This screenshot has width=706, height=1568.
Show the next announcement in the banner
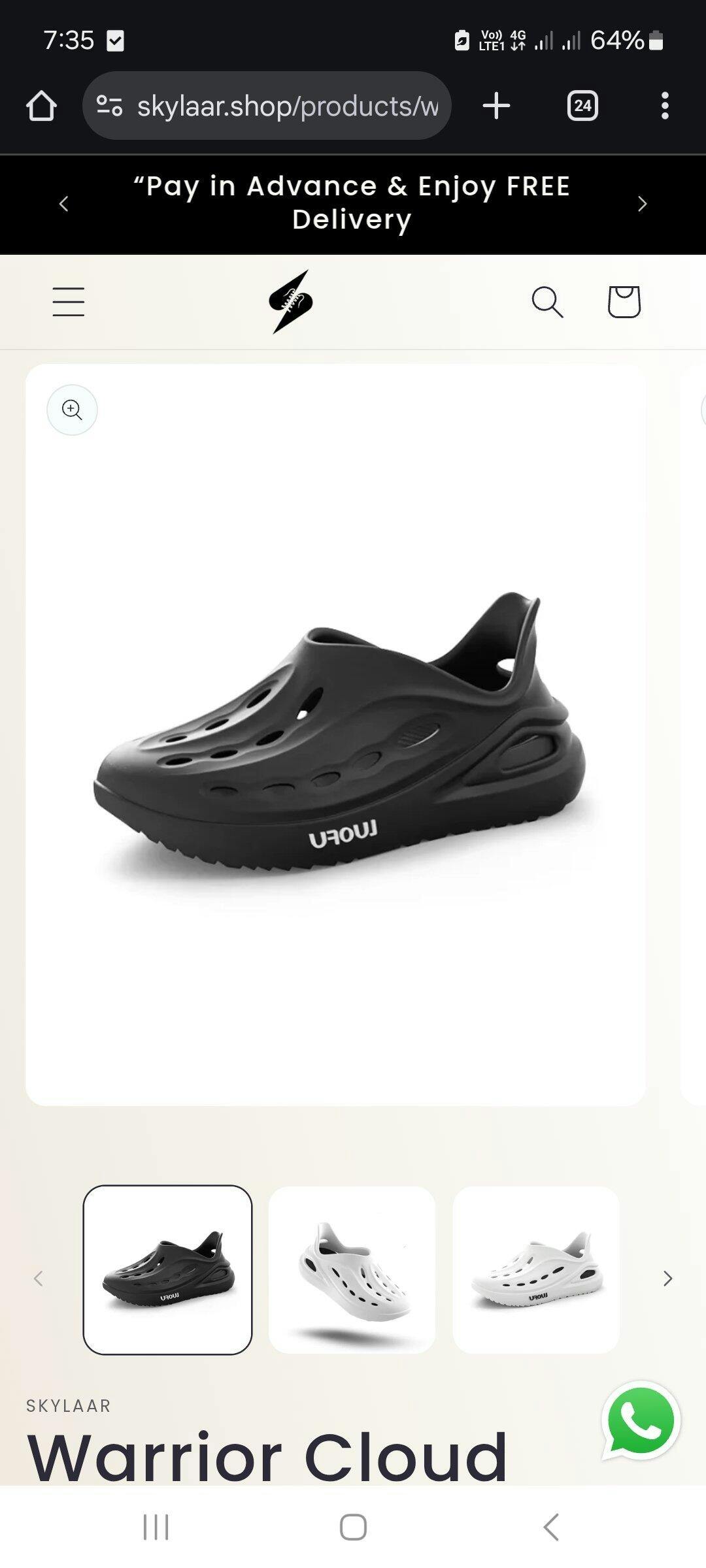(642, 204)
